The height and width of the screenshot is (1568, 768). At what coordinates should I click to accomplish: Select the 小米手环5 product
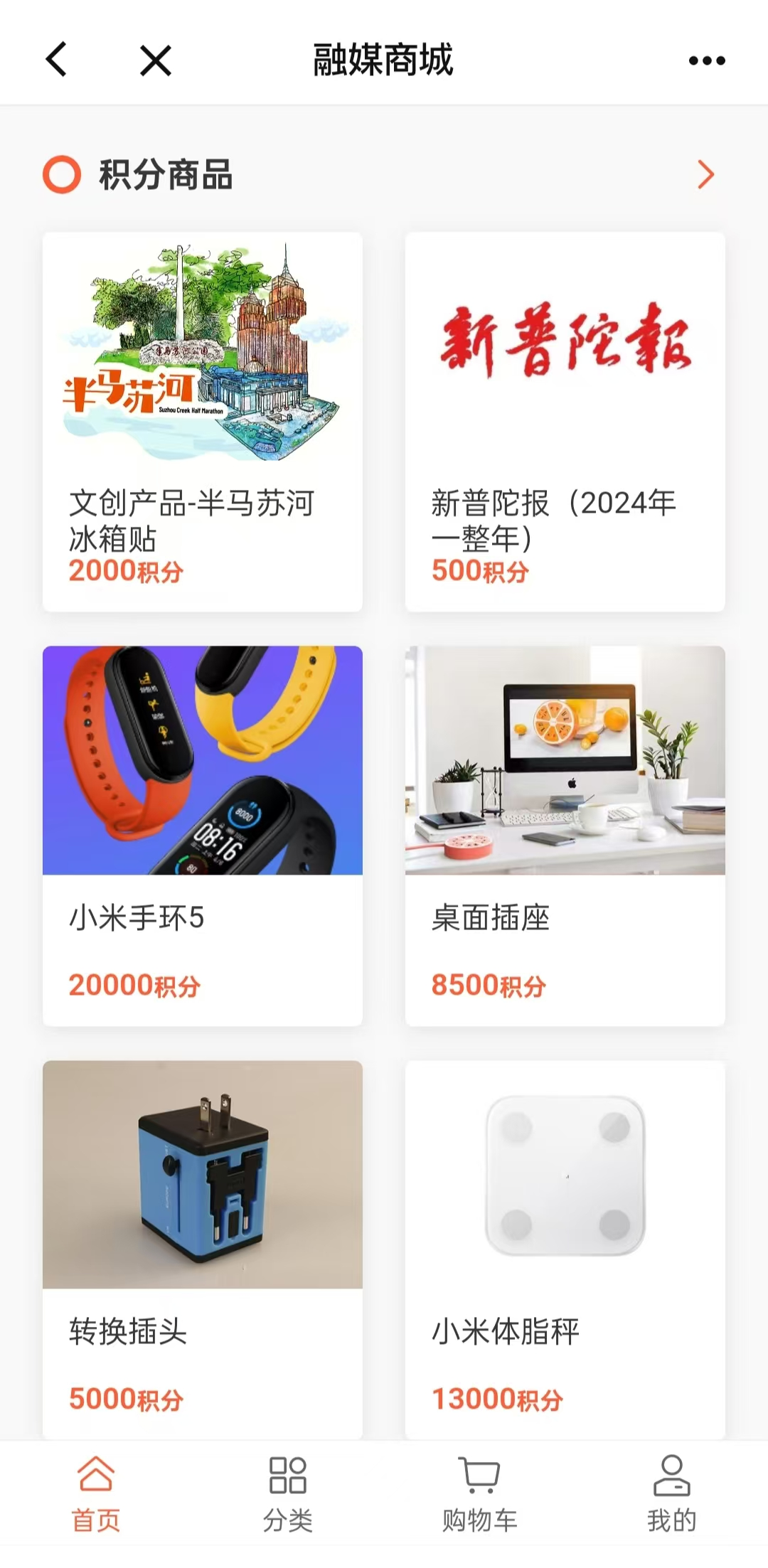click(x=203, y=835)
